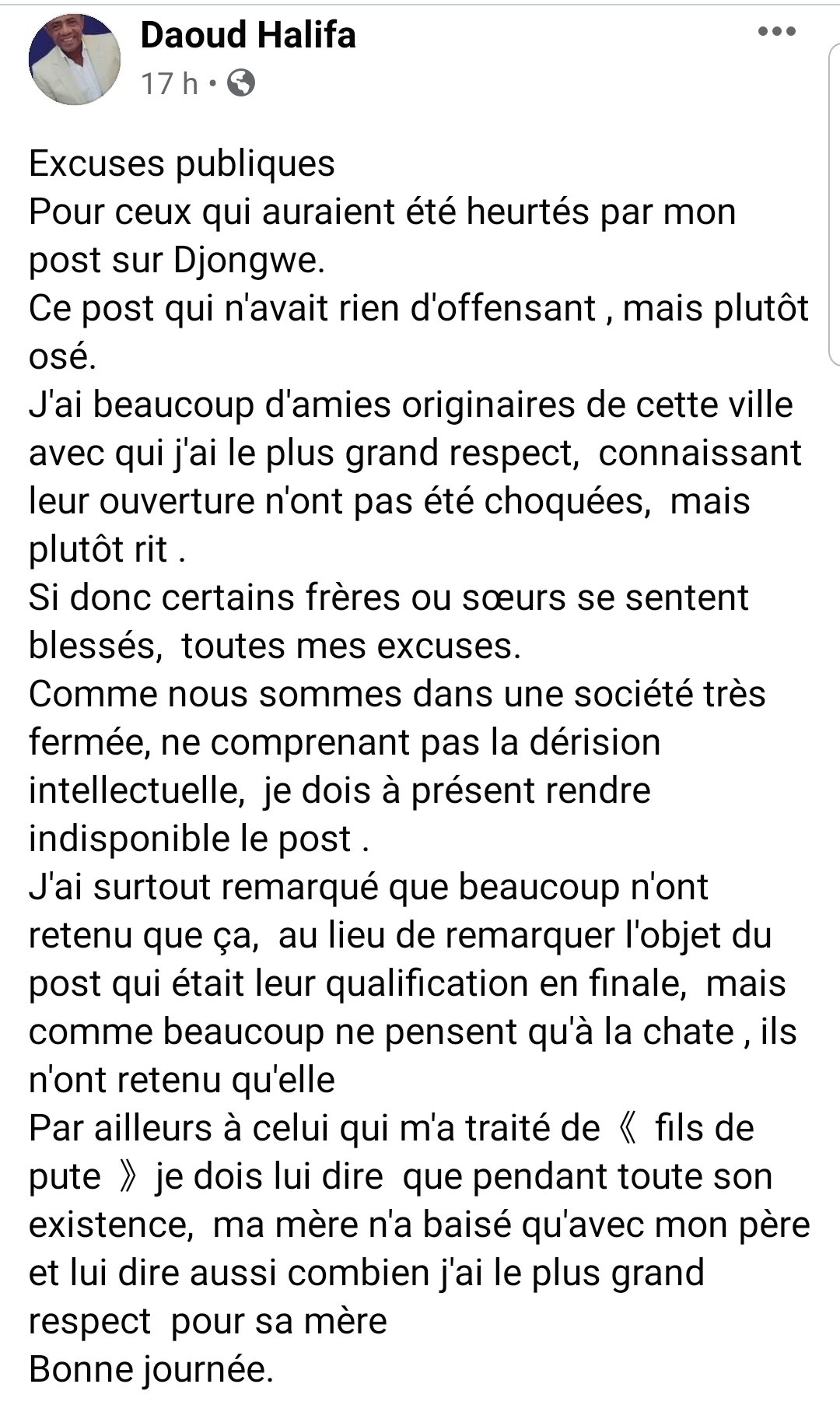Tap the 17 h timestamp
This screenshot has height=1412, width=840.
coord(170,83)
